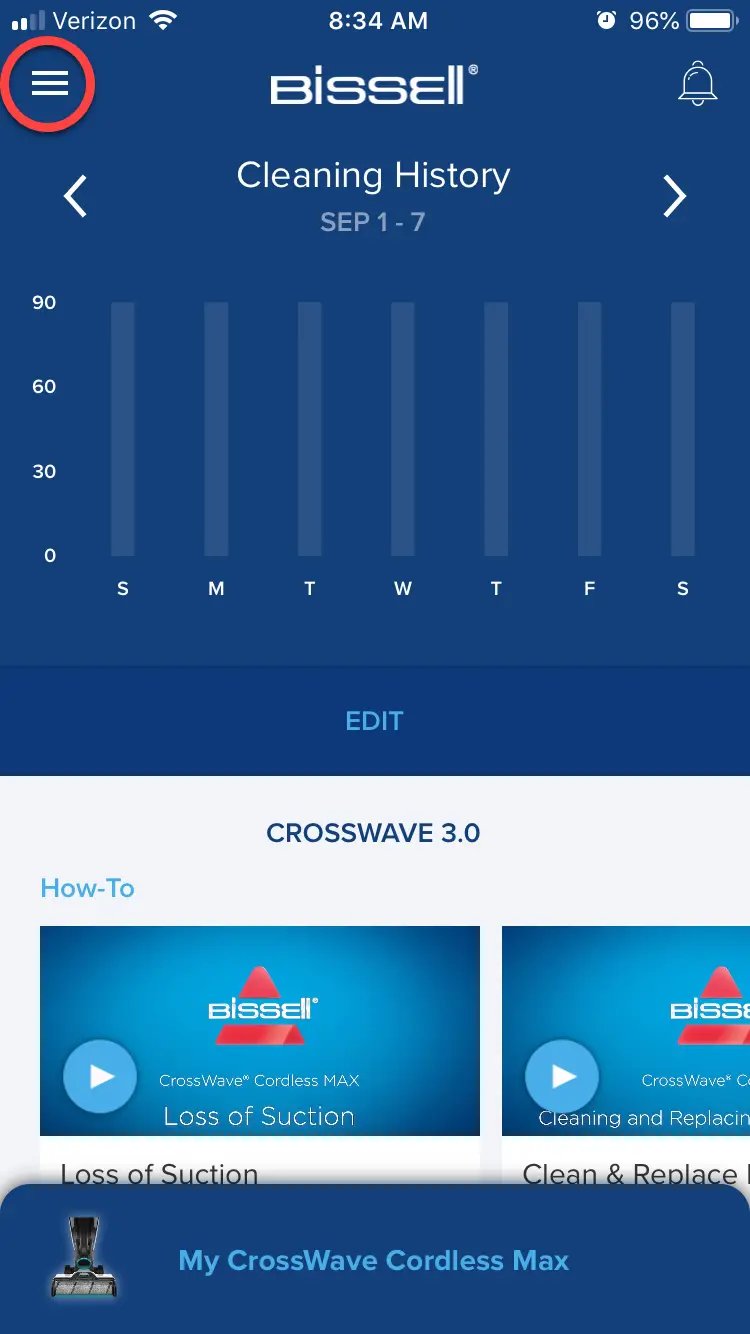Go to the next week of cleaning history

point(675,197)
